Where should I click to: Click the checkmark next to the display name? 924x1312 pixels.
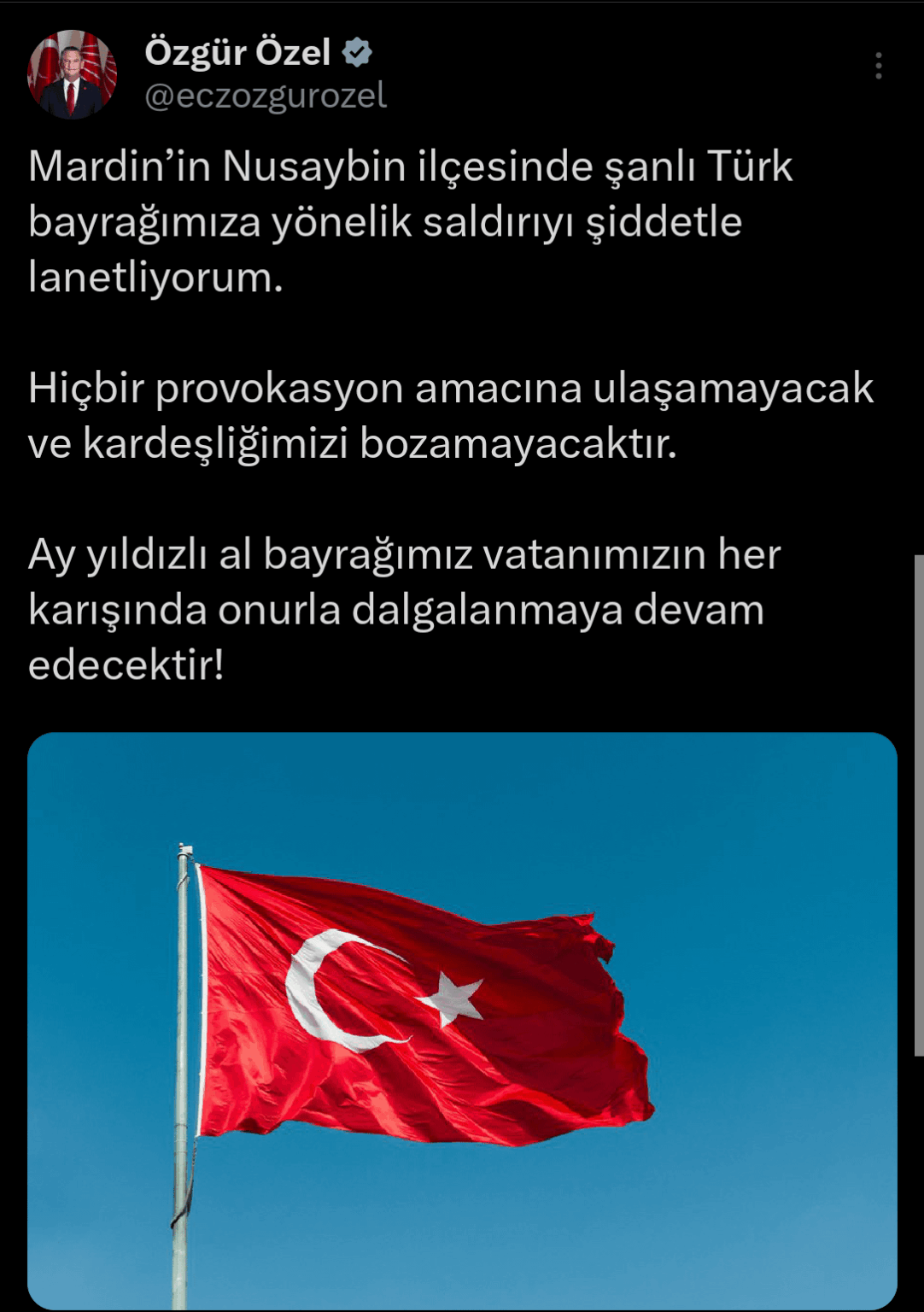(356, 52)
